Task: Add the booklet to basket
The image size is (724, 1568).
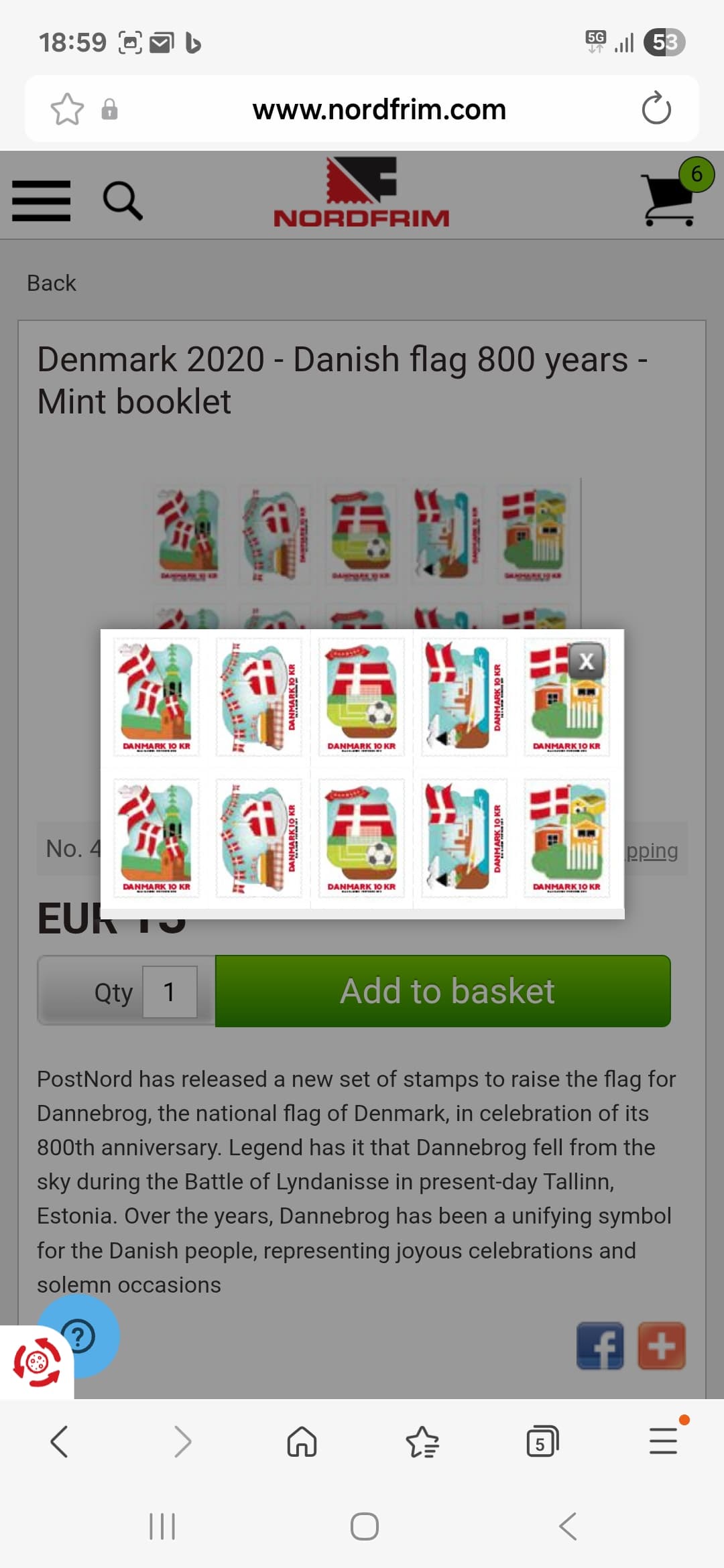Action: coord(442,991)
